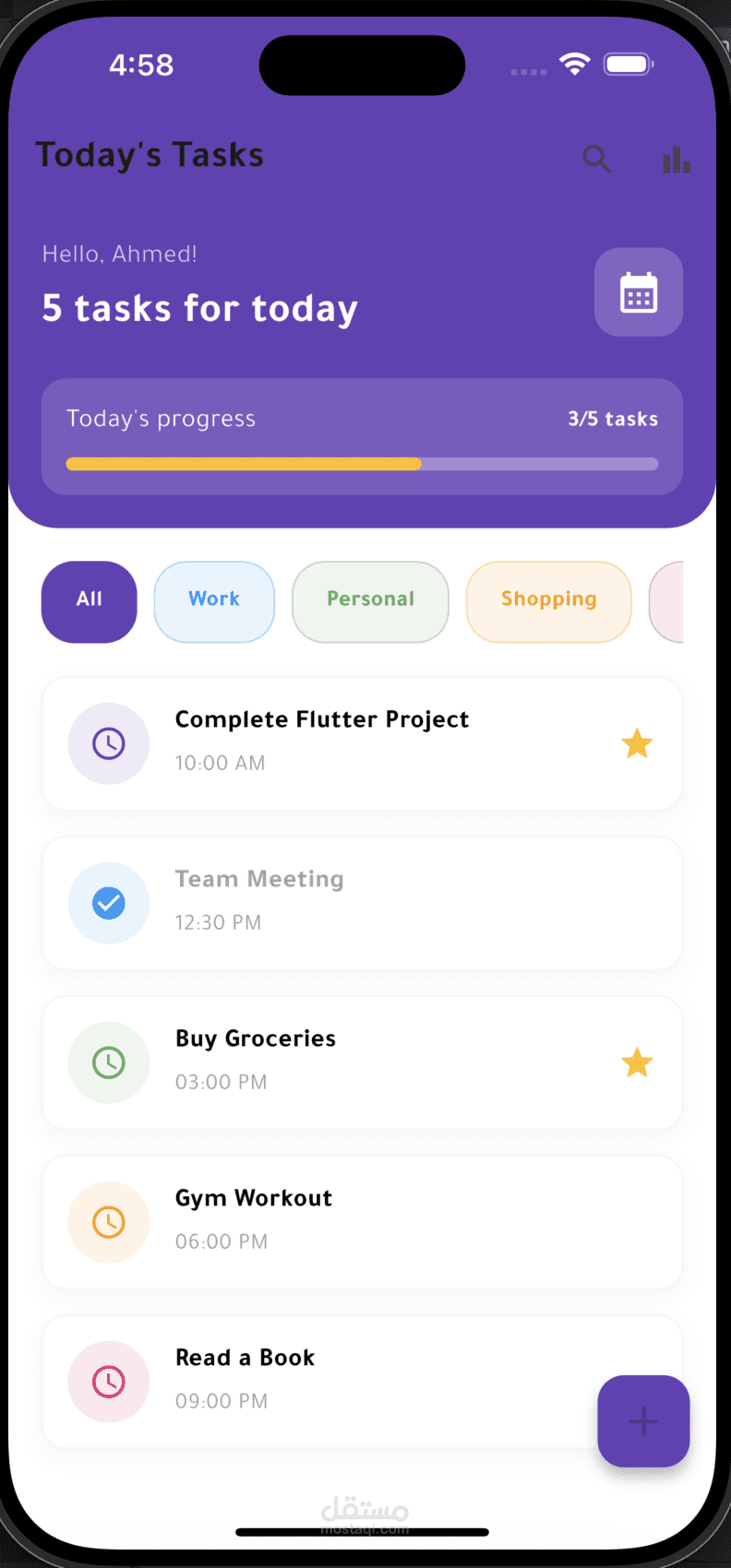Open search from the top bar
This screenshot has width=731, height=1568.
click(x=597, y=159)
